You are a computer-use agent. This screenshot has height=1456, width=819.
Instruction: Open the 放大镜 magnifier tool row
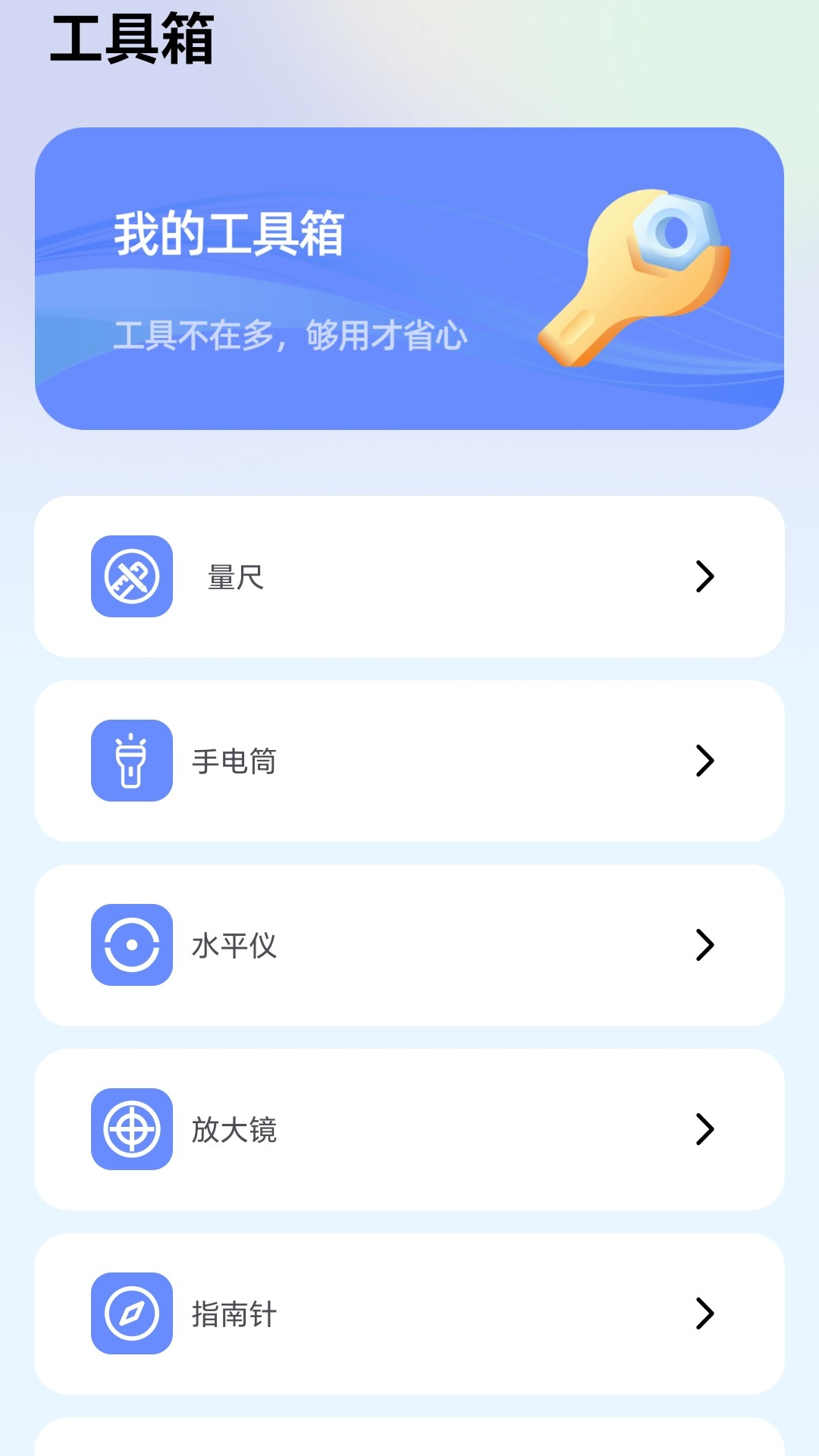tap(409, 1130)
